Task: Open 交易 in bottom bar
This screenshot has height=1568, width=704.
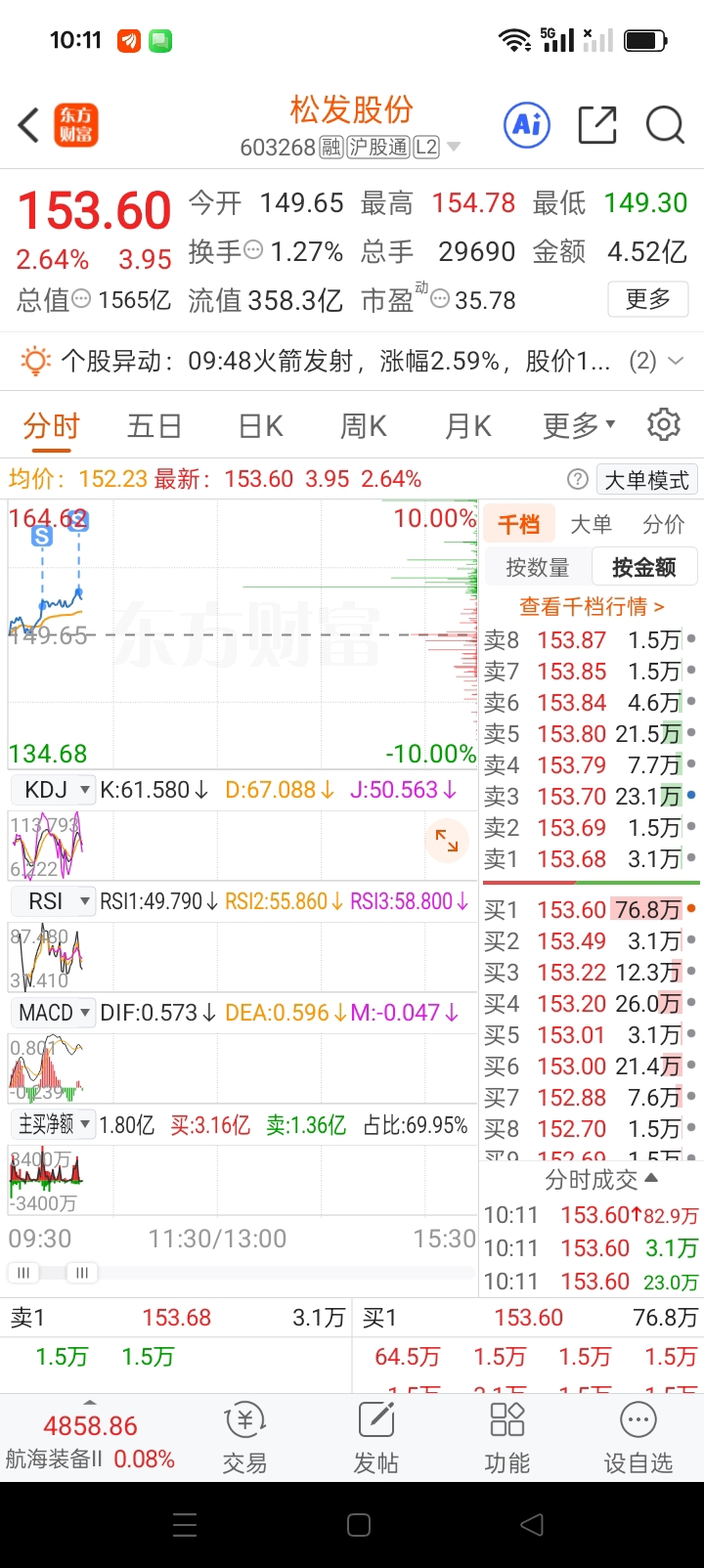Action: click(244, 1438)
